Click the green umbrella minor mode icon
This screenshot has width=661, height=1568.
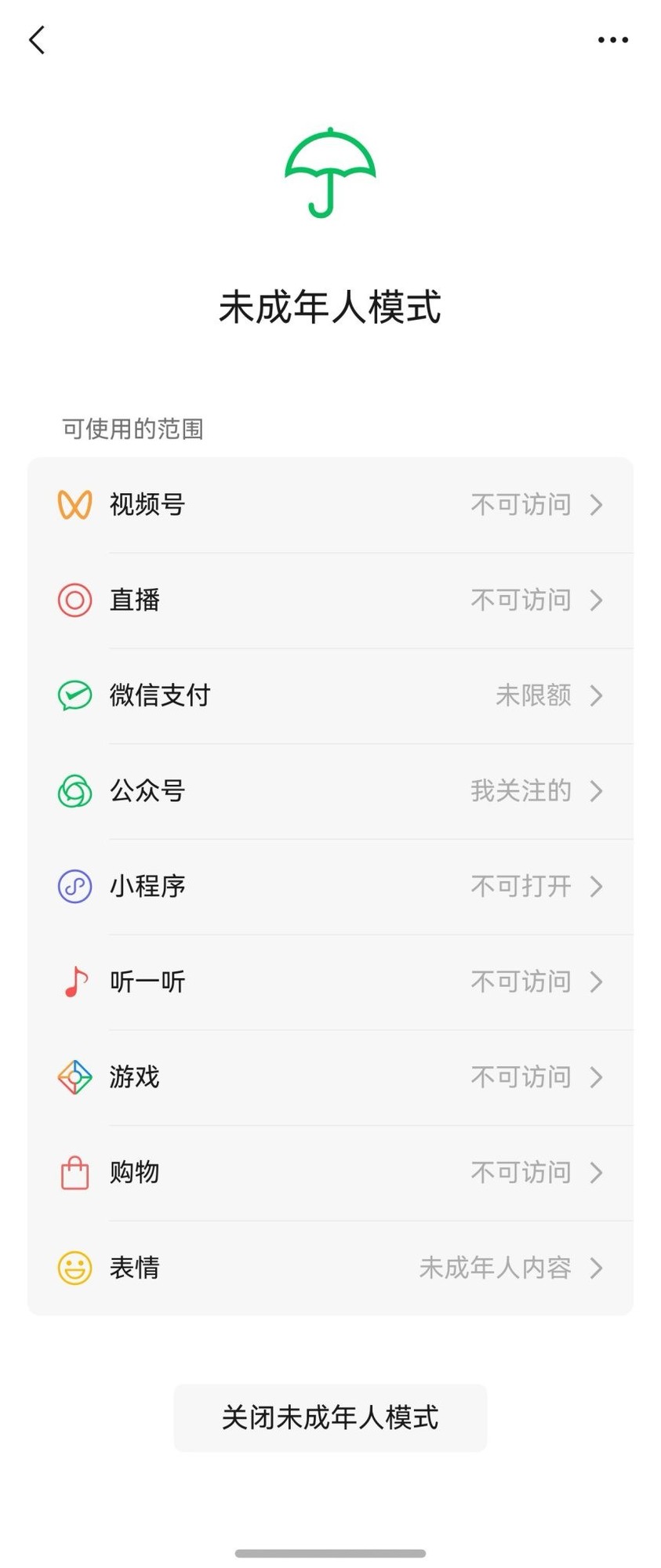(x=330, y=174)
